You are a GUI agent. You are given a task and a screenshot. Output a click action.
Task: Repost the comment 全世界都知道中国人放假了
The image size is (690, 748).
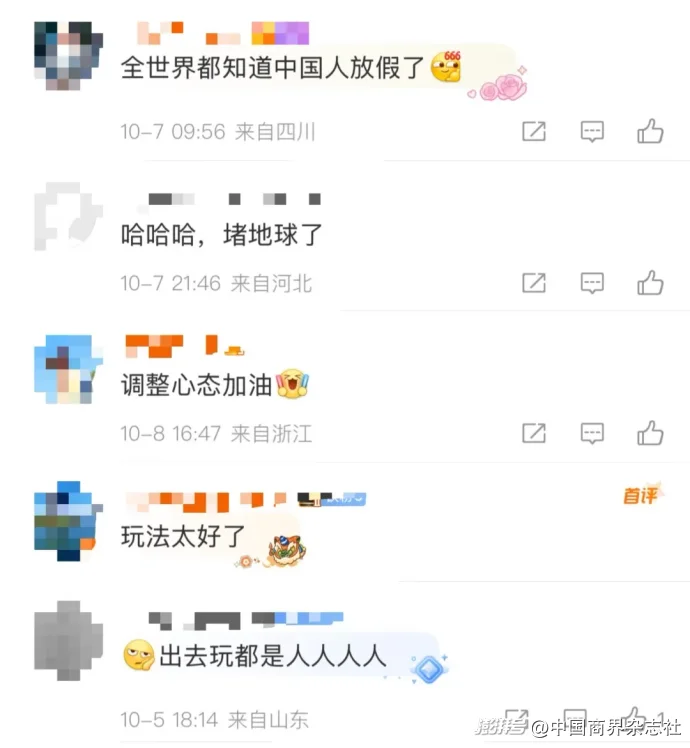pos(534,131)
